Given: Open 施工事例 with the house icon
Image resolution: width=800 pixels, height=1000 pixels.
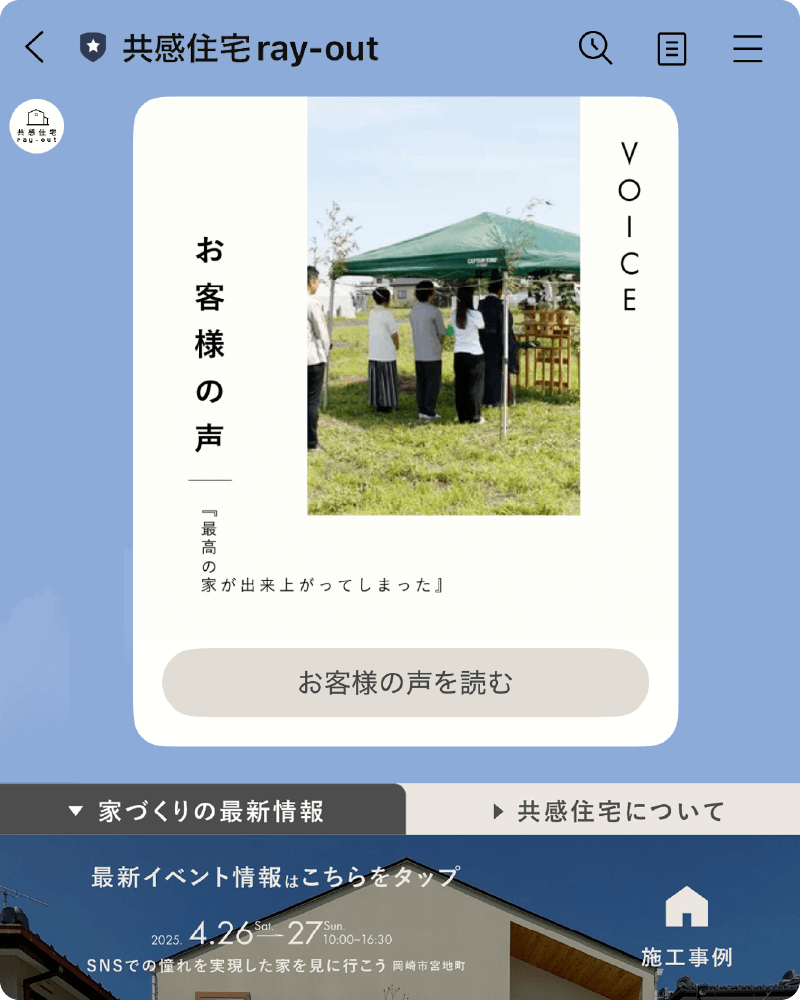Looking at the screenshot, I should point(686,926).
